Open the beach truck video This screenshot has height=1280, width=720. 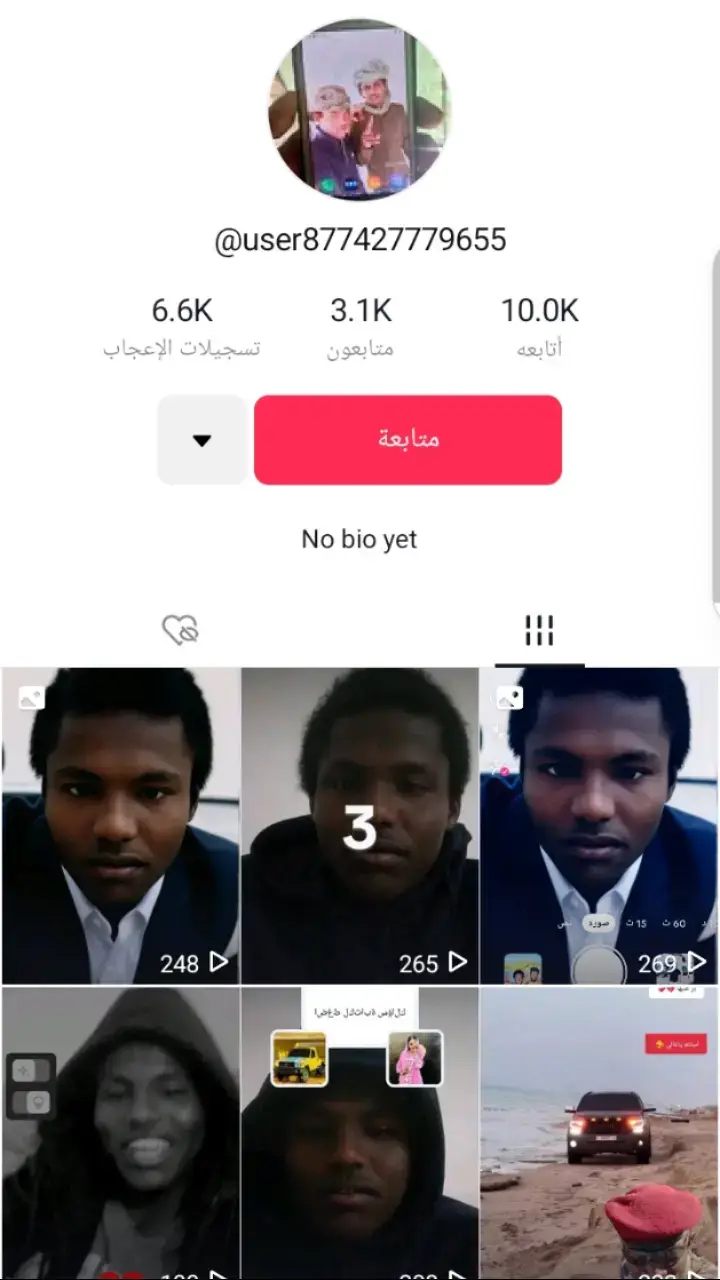point(599,1130)
